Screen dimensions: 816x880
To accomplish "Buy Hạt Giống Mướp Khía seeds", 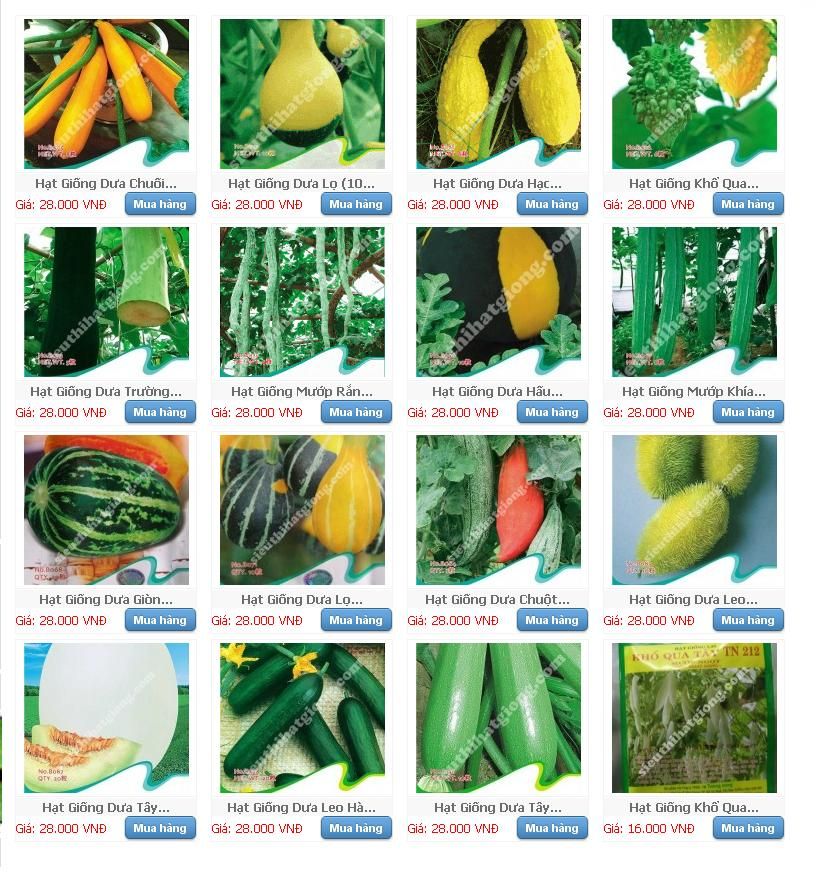I will 748,412.
